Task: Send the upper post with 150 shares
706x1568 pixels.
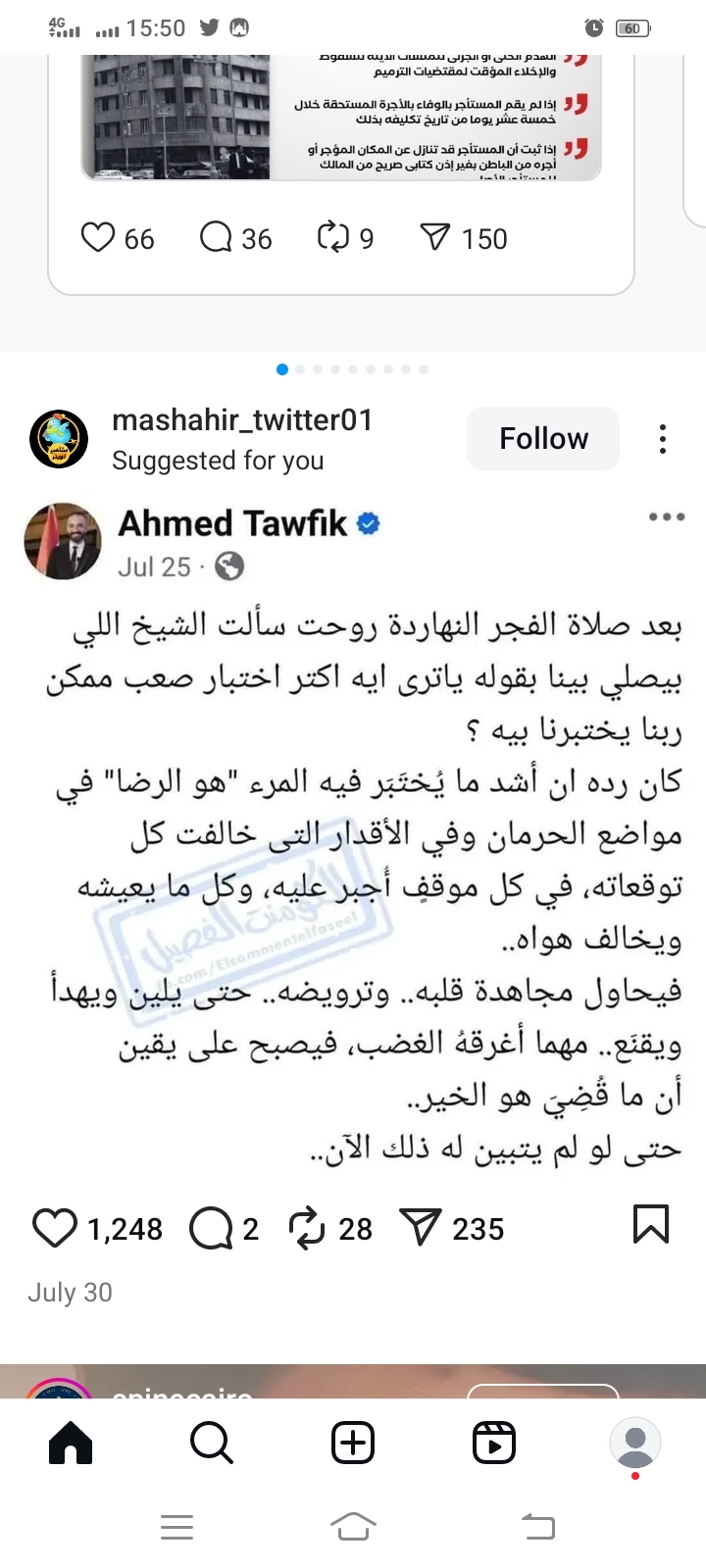Action: coord(434,237)
